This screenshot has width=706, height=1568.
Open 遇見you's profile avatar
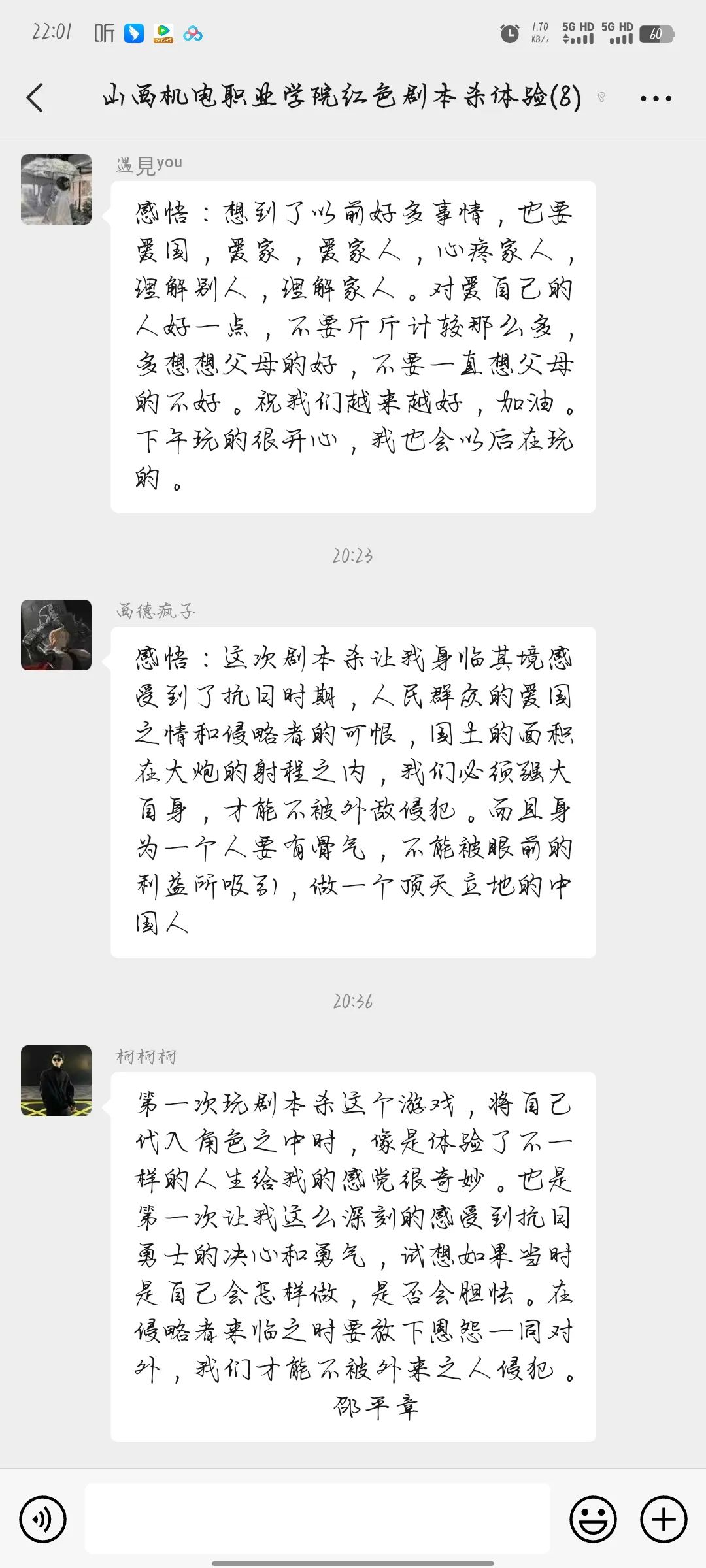pos(56,189)
